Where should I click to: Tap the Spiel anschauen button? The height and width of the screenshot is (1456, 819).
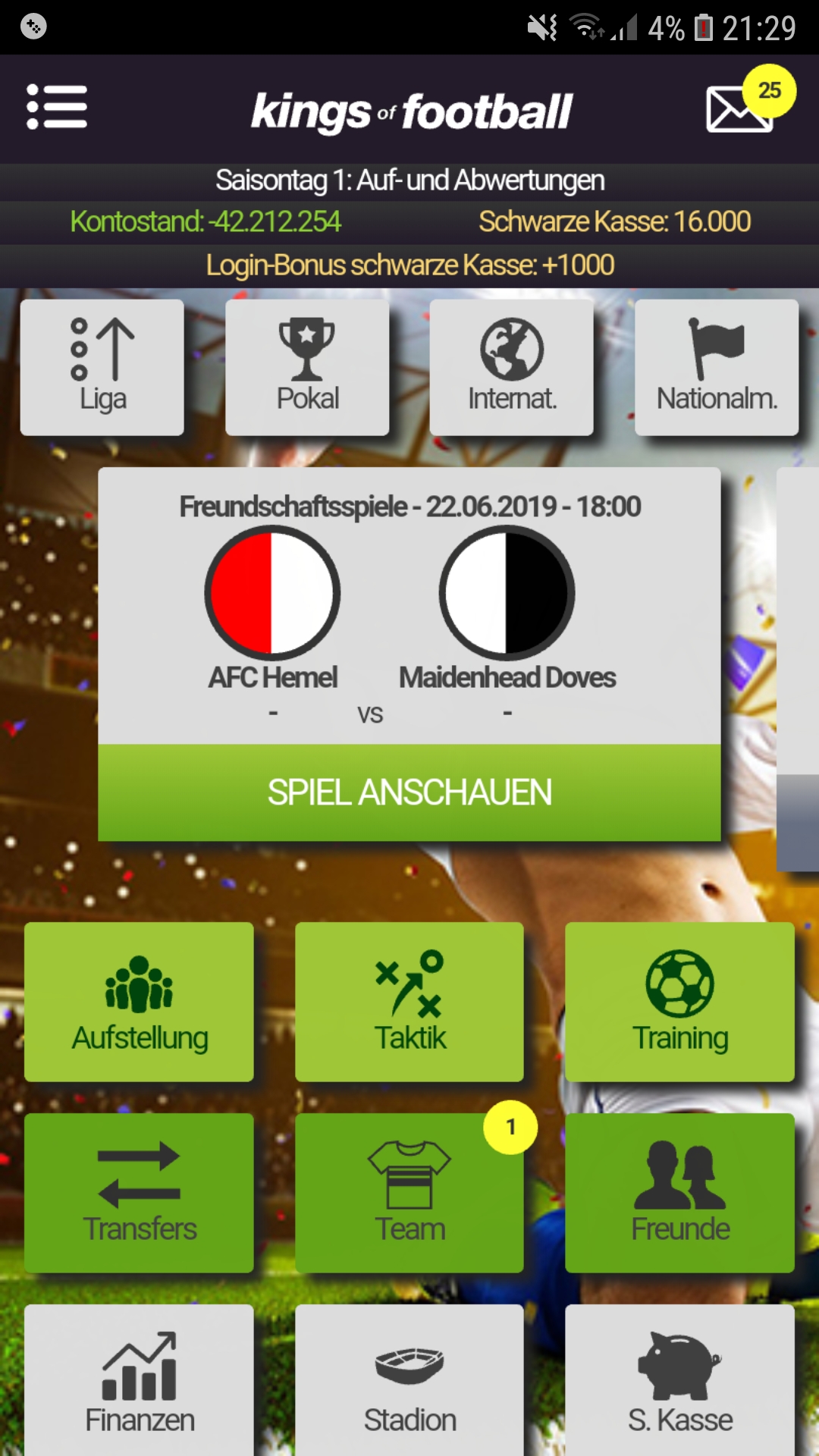pos(409,792)
